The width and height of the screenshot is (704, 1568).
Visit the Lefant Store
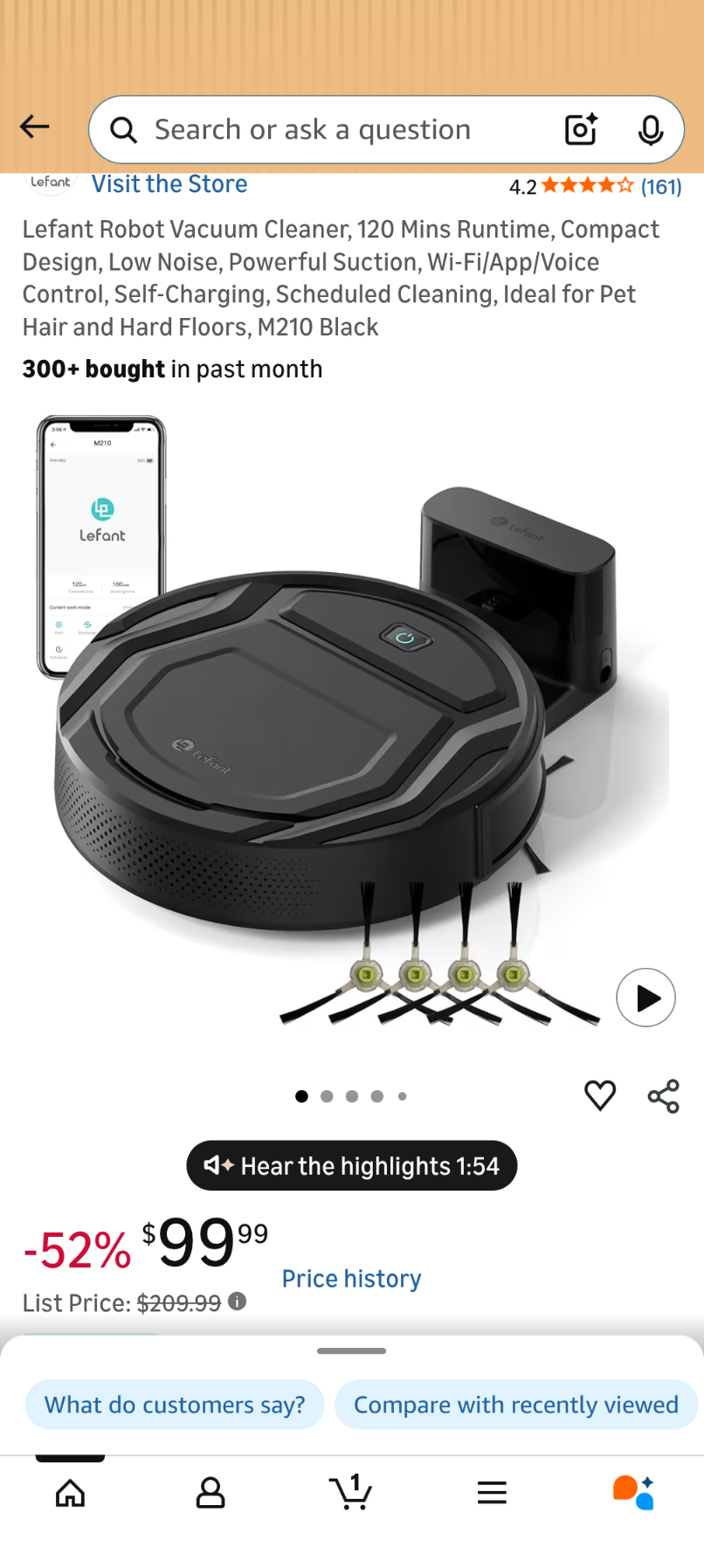(x=169, y=184)
